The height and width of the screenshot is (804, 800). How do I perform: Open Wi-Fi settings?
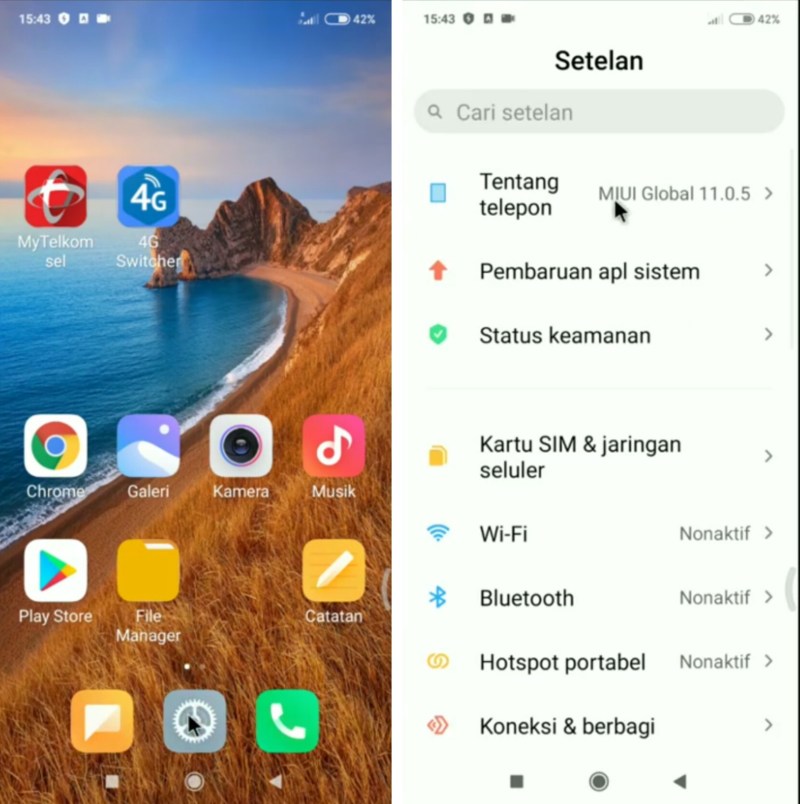(598, 534)
